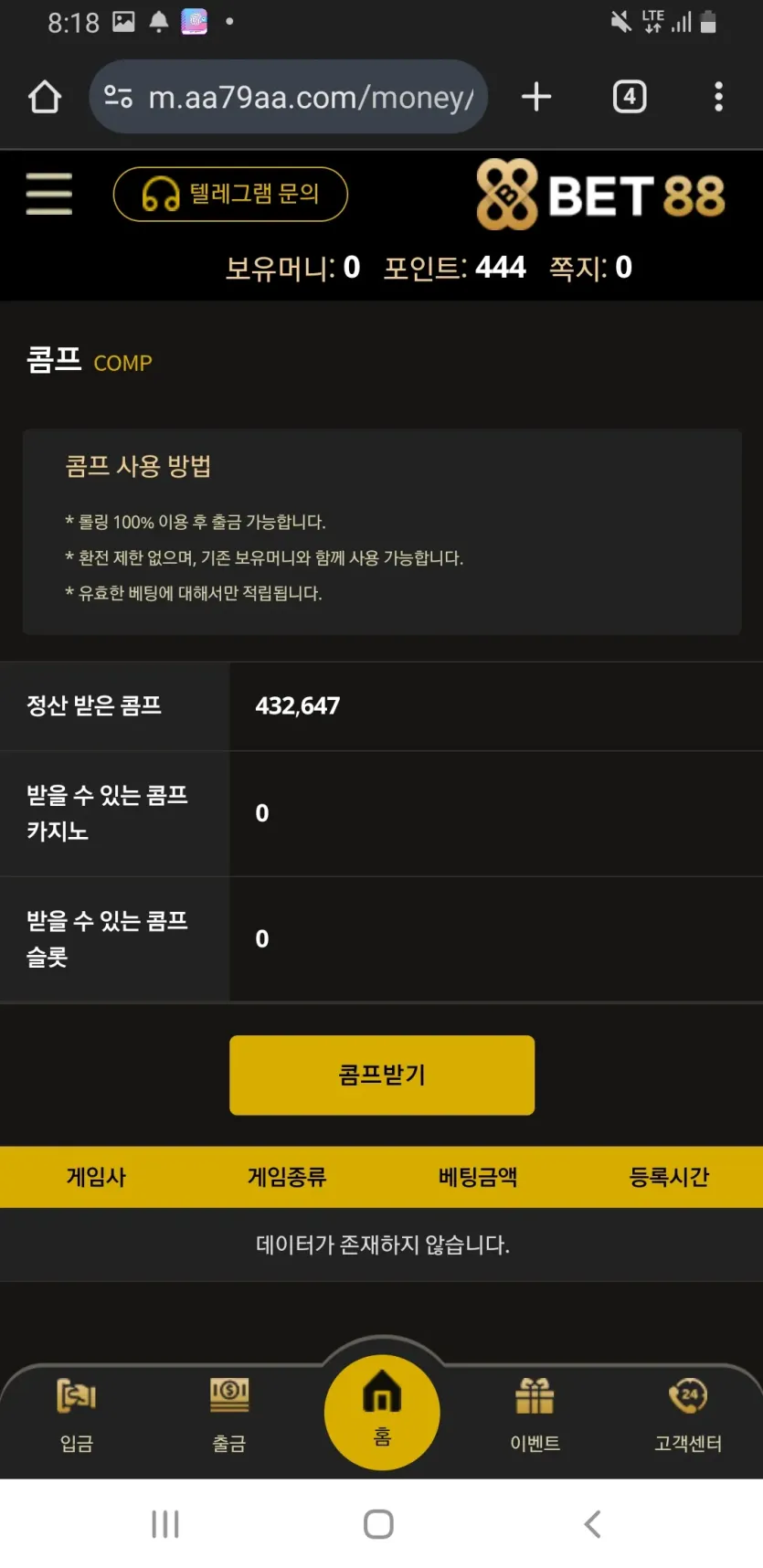View the open browser tabs
This screenshot has height=1568, width=763.
tap(630, 97)
